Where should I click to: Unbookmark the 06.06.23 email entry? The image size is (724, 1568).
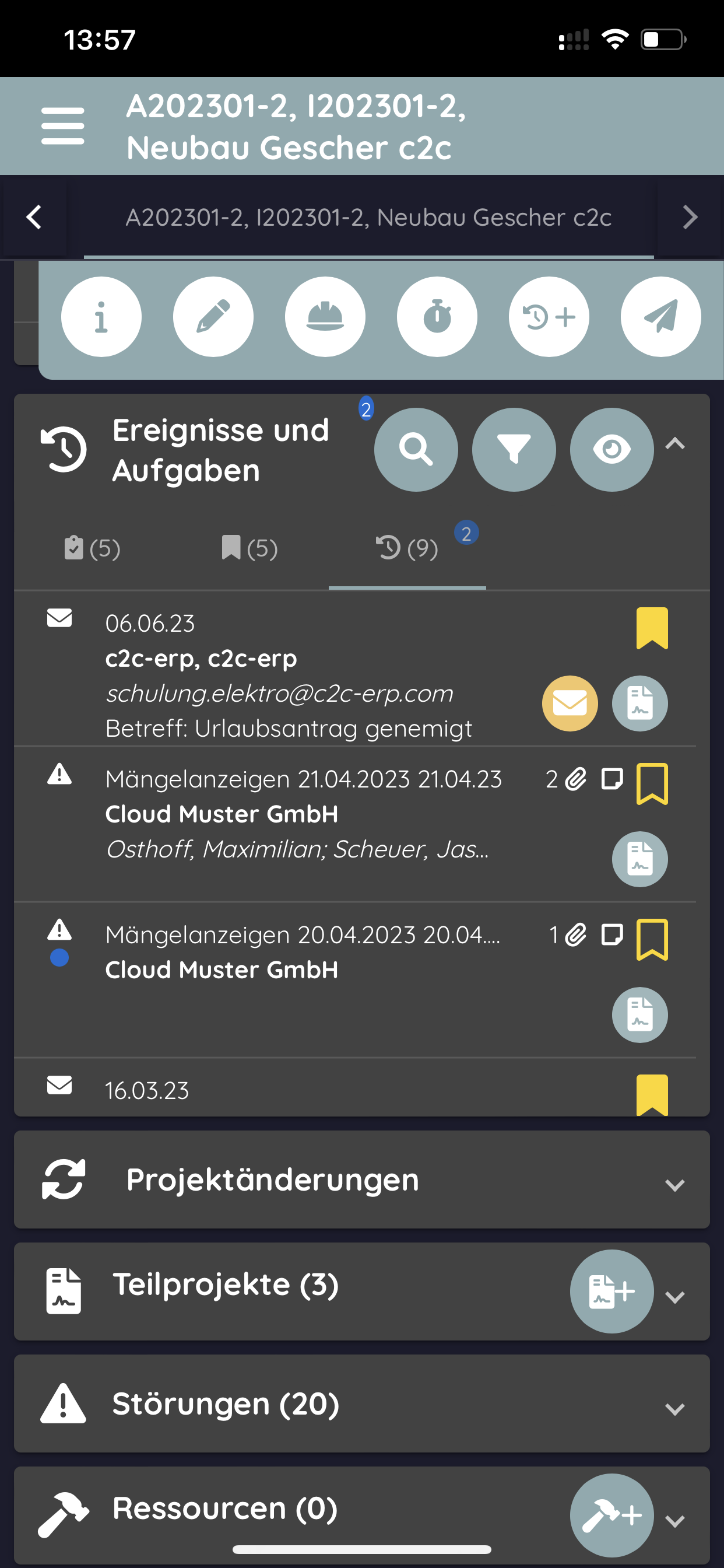click(x=652, y=628)
